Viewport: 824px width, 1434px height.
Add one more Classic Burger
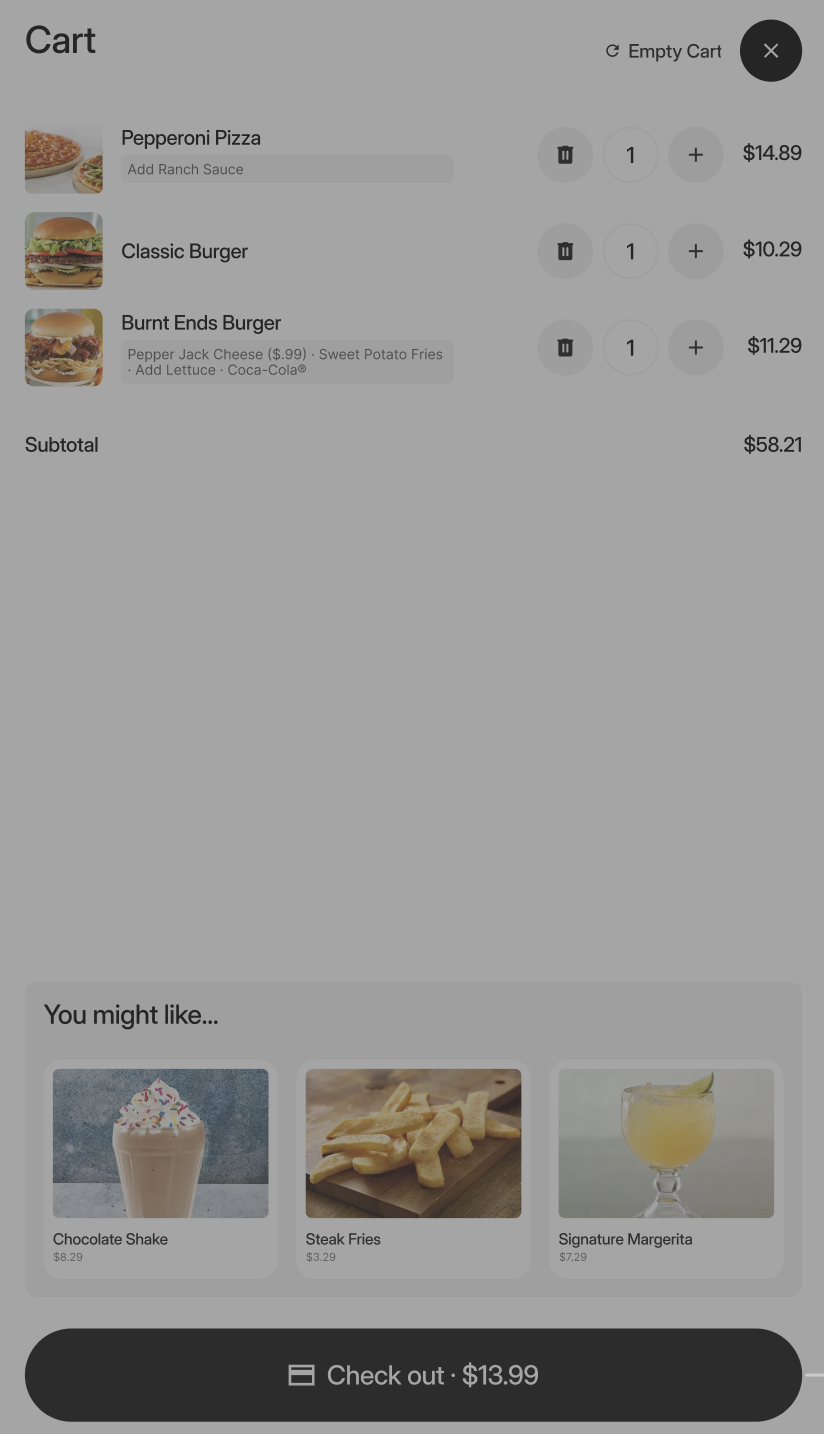pos(695,251)
